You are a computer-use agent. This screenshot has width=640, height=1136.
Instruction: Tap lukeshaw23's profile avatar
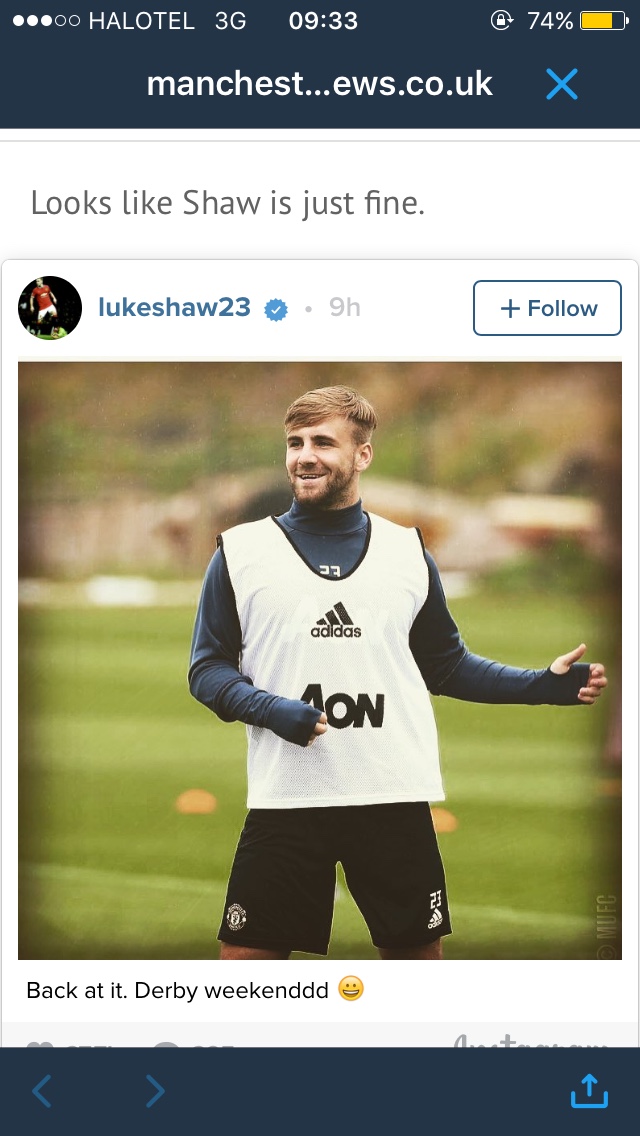50,307
